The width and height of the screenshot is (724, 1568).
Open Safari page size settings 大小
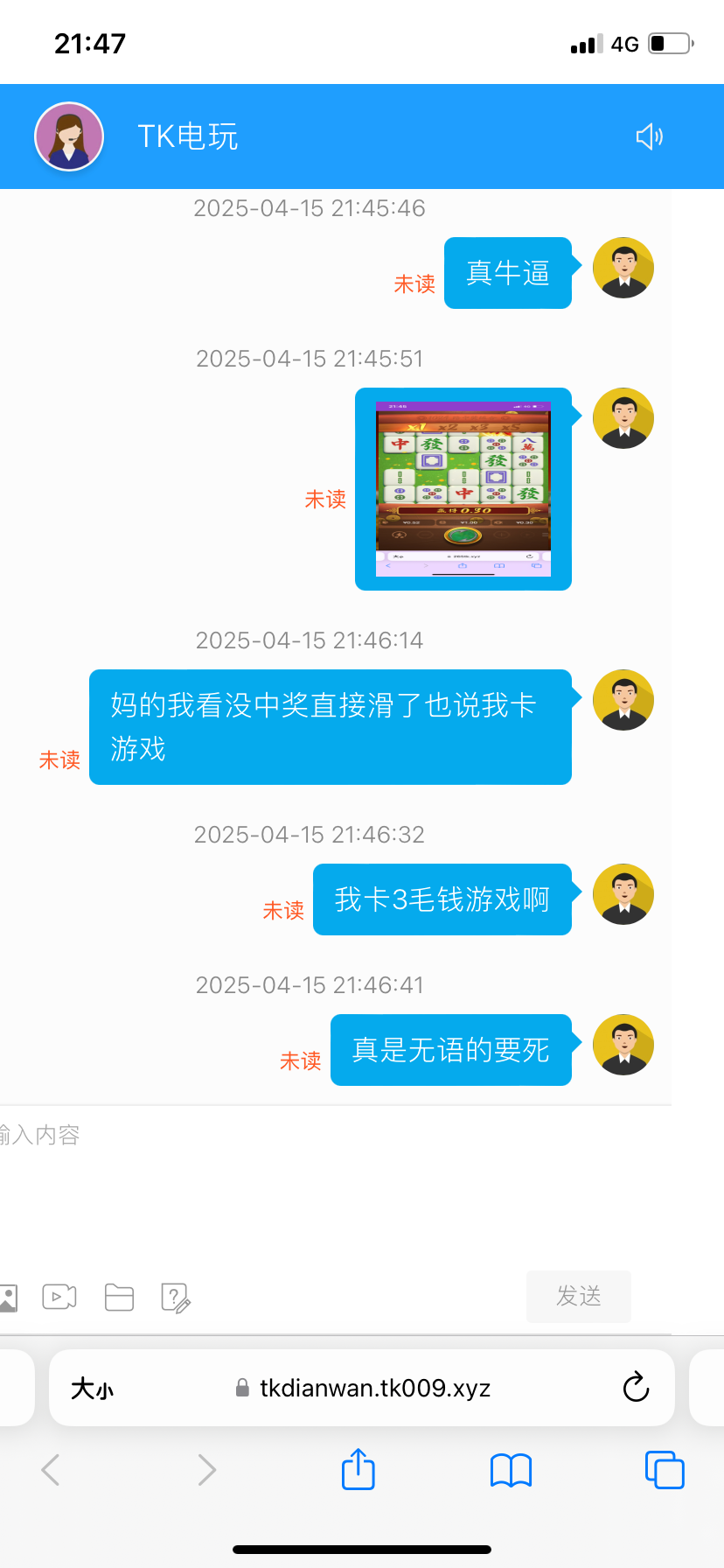point(92,1389)
